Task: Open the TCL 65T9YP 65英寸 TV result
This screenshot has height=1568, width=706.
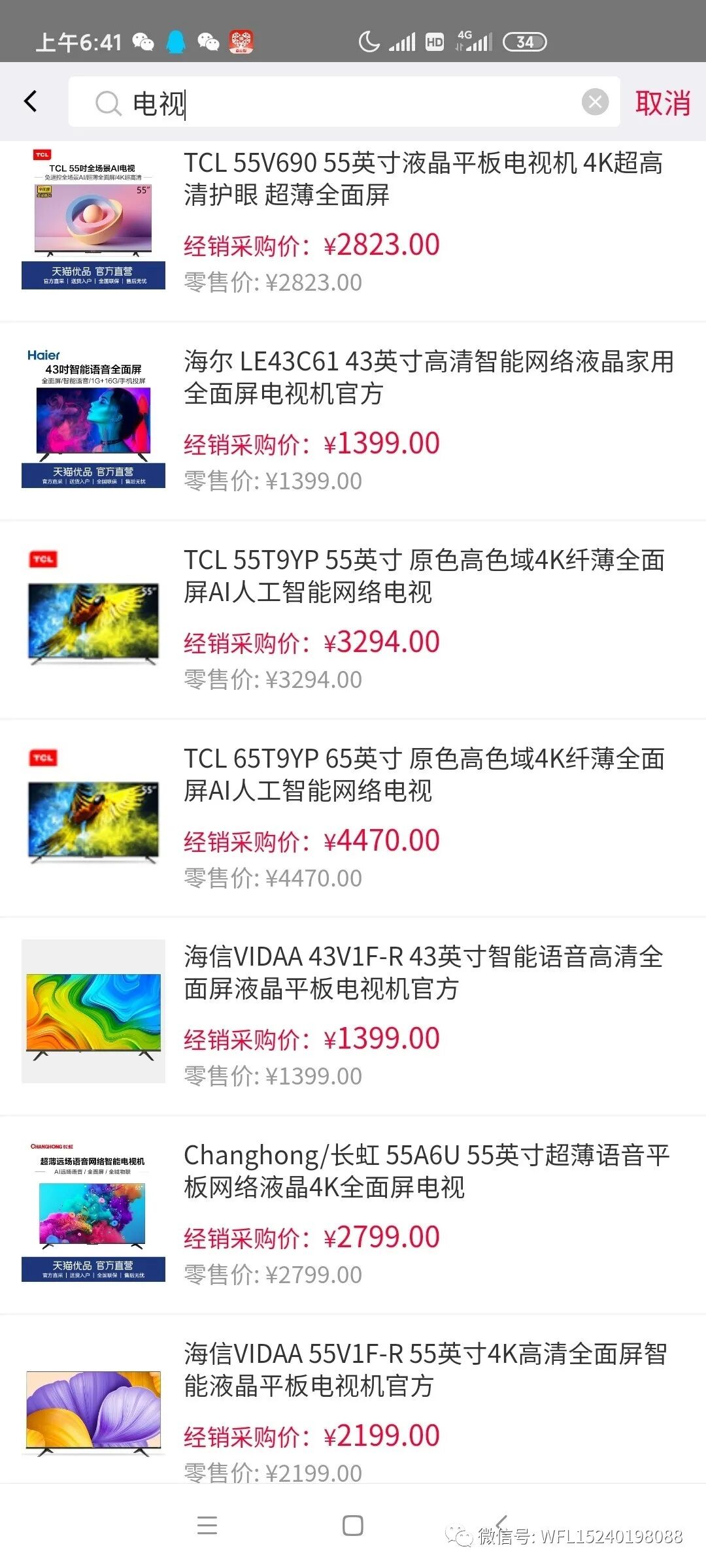Action: click(x=424, y=775)
